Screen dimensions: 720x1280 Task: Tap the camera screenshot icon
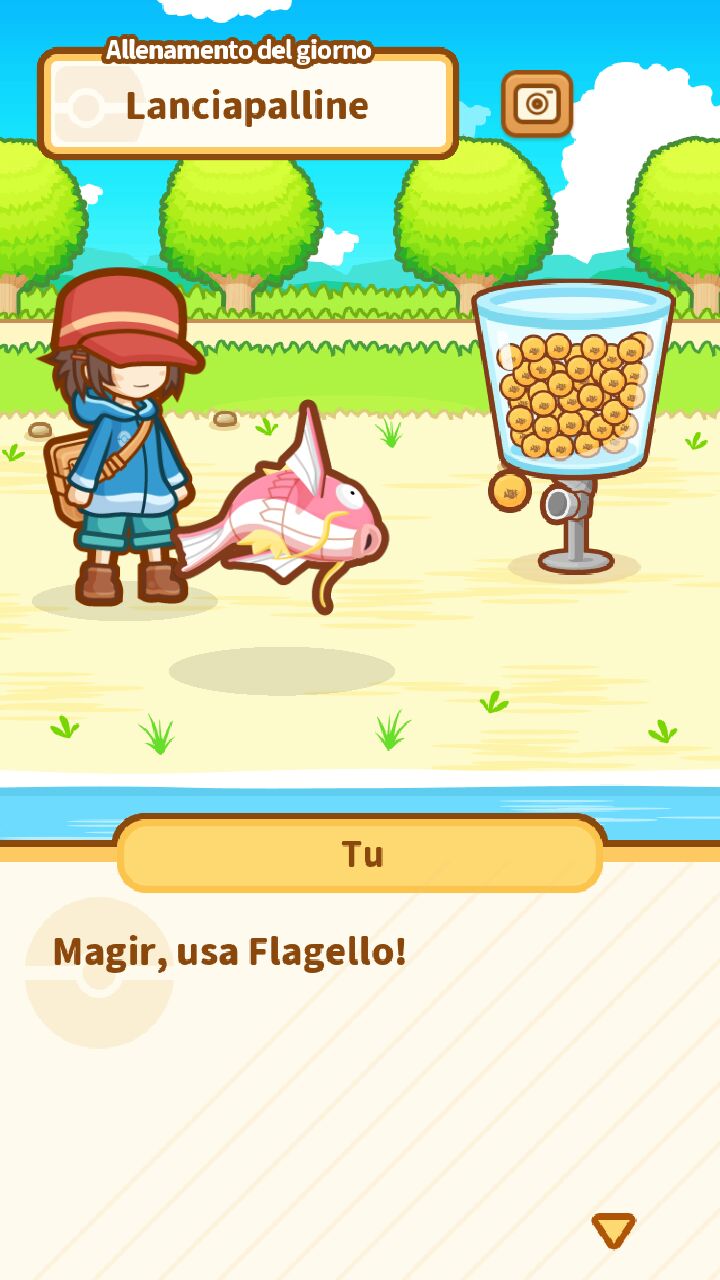537,104
